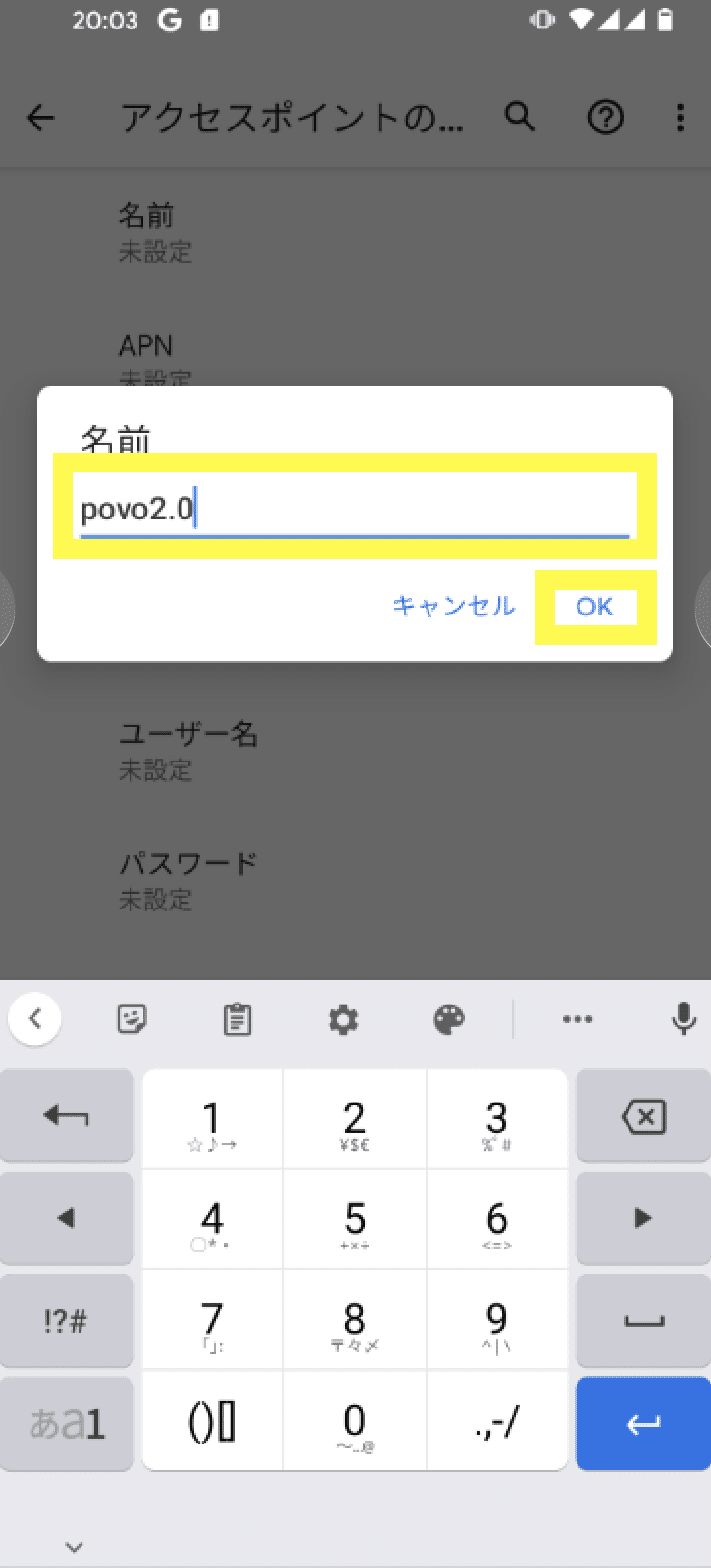Hide the keyboard with the bottom down arrow
Image resolution: width=711 pixels, height=1568 pixels.
click(74, 1546)
